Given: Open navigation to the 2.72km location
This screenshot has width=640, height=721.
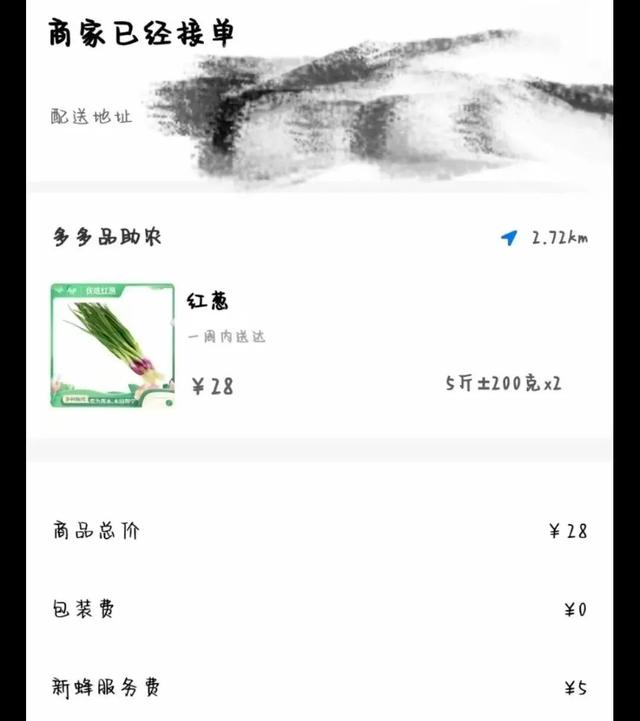Looking at the screenshot, I should tap(510, 238).
